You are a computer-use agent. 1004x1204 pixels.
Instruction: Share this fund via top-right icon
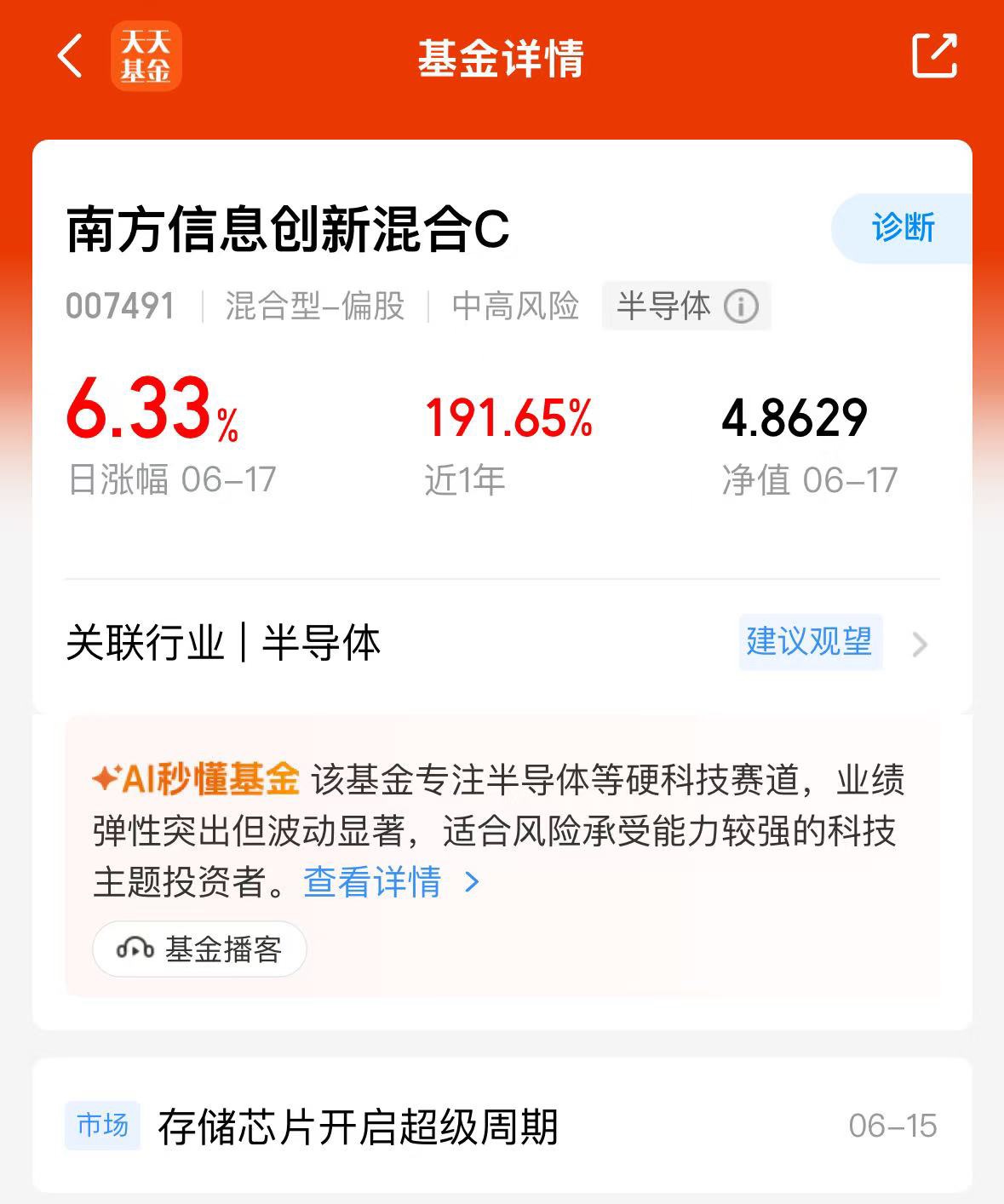pyautogui.click(x=934, y=56)
